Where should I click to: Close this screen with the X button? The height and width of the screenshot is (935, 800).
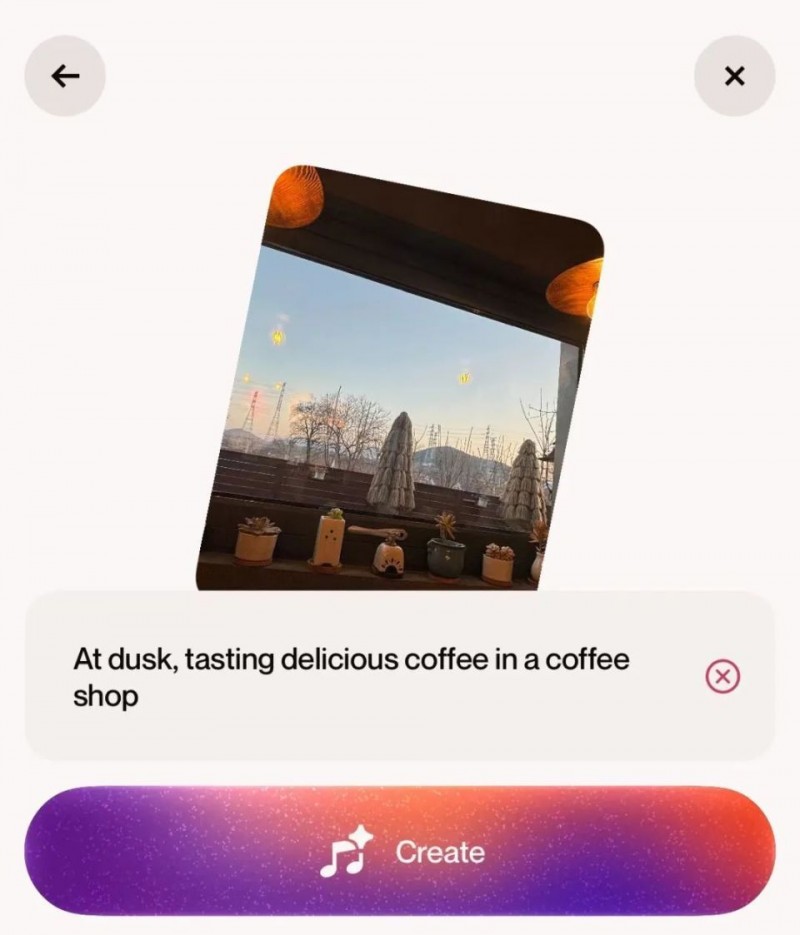tap(734, 76)
